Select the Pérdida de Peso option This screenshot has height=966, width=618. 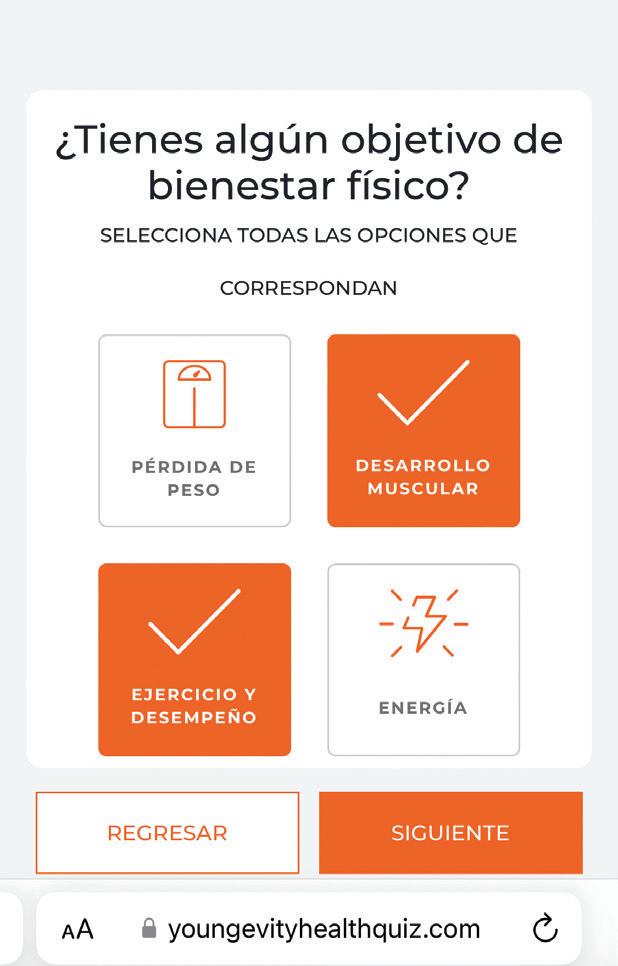[194, 430]
